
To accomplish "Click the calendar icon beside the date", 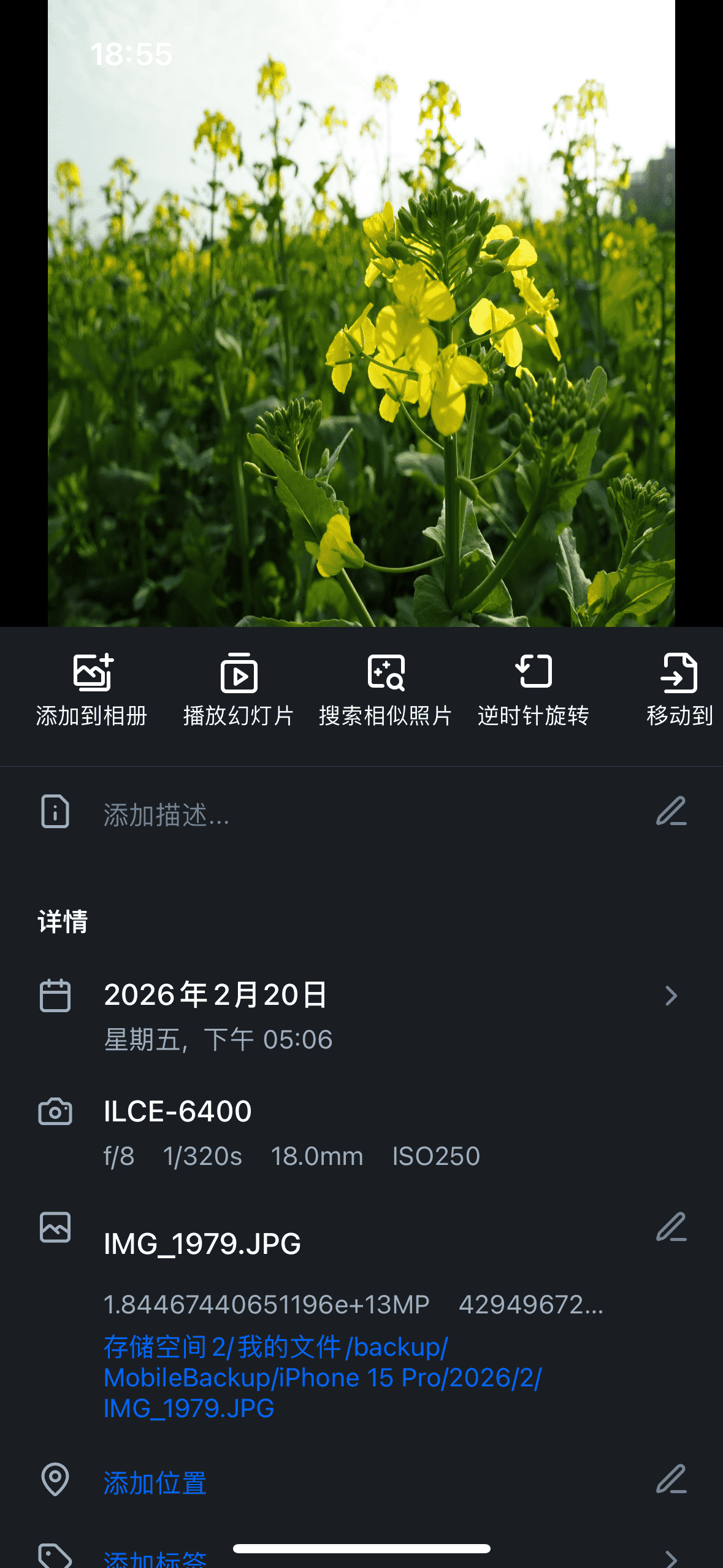I will click(x=56, y=994).
